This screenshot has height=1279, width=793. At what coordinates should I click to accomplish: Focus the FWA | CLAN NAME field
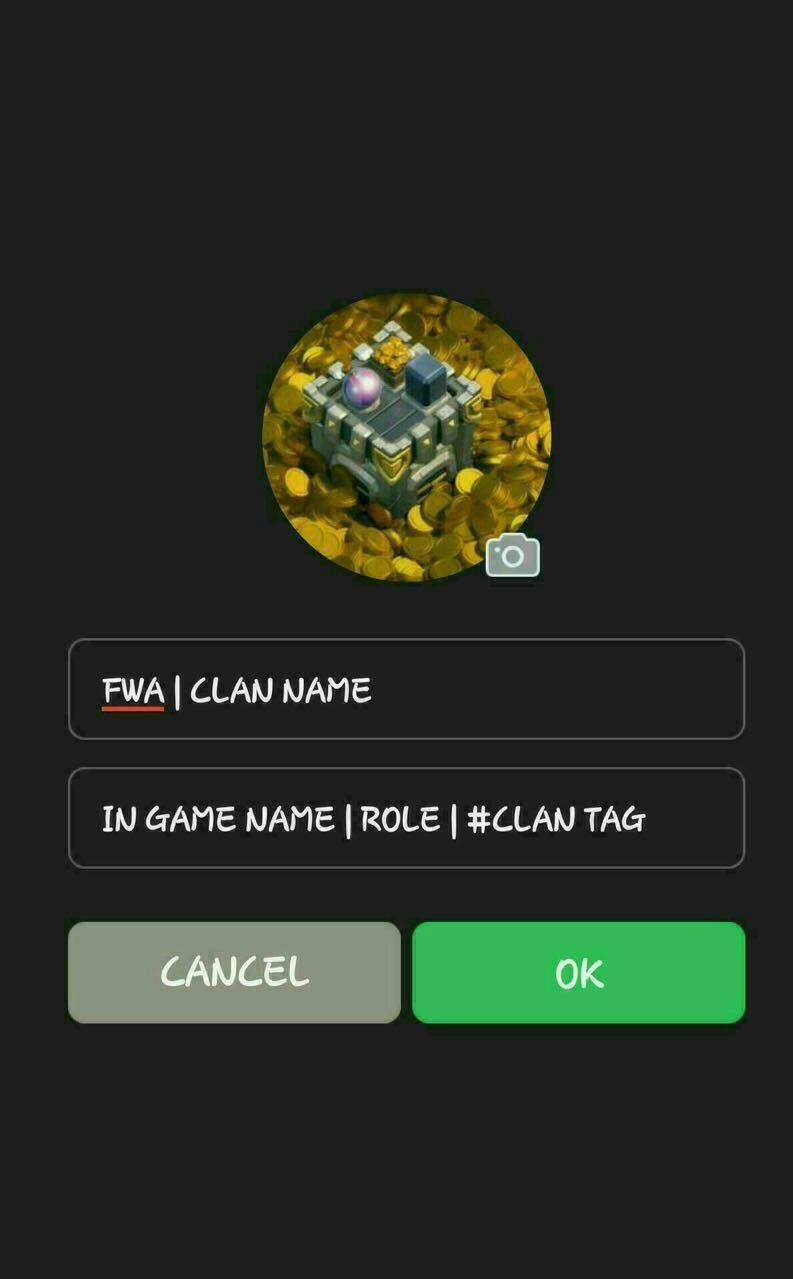pos(406,689)
